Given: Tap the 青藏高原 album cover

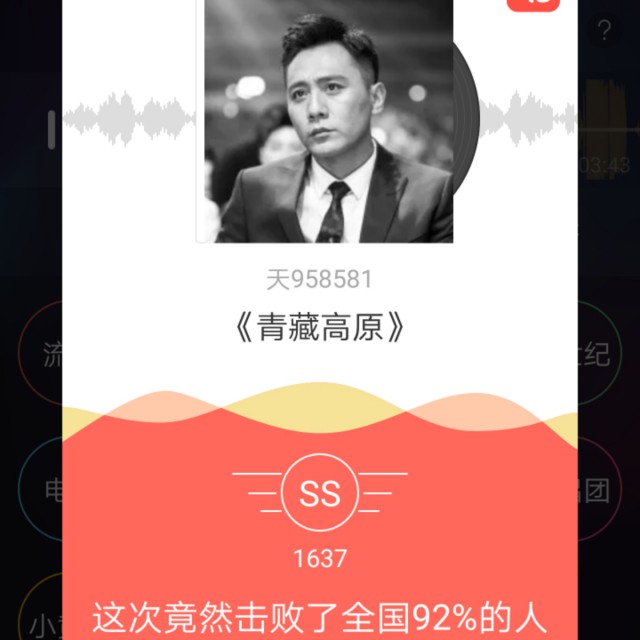Looking at the screenshot, I should click(329, 121).
